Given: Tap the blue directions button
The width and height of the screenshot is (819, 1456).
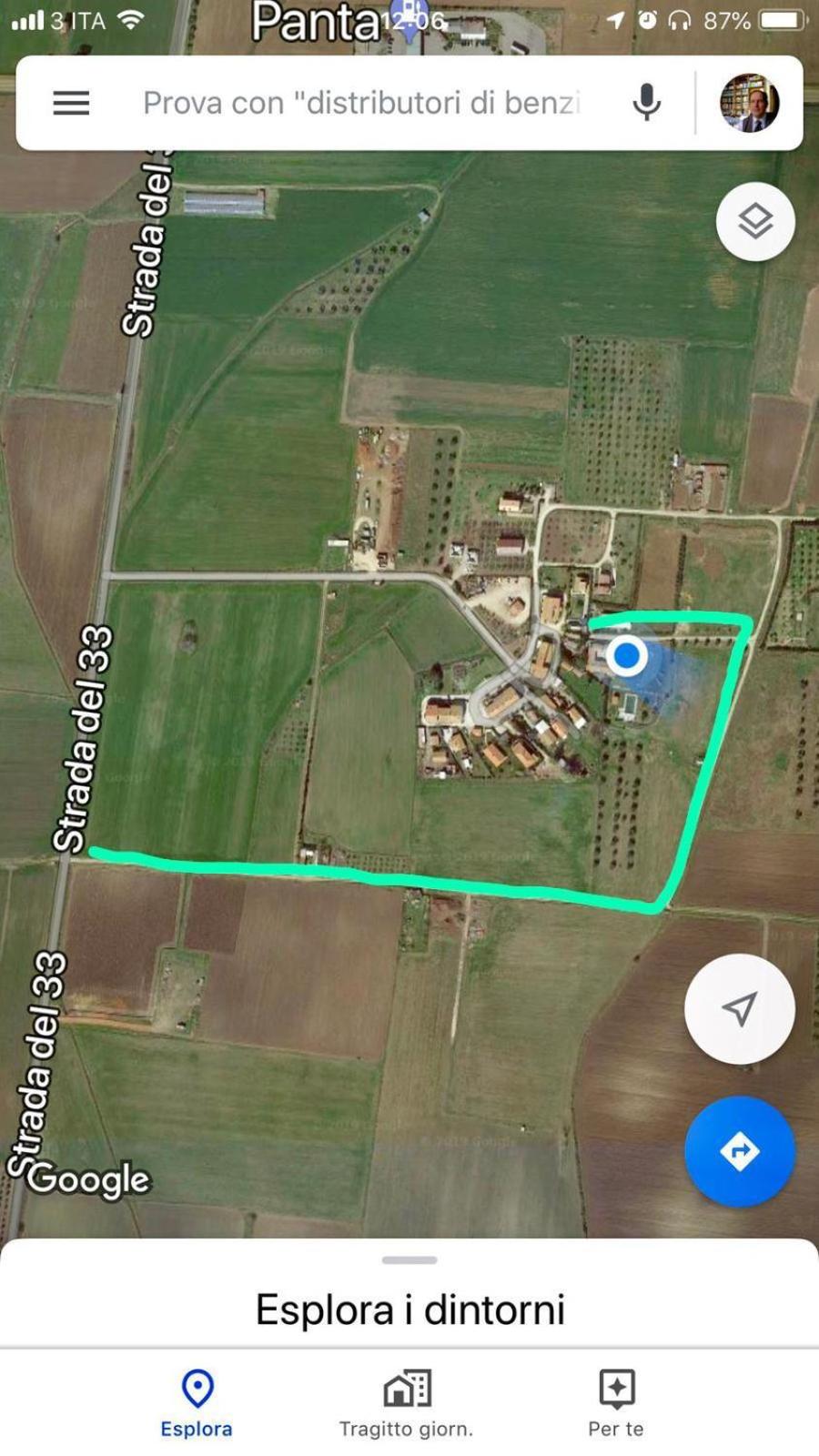Looking at the screenshot, I should (x=739, y=1152).
